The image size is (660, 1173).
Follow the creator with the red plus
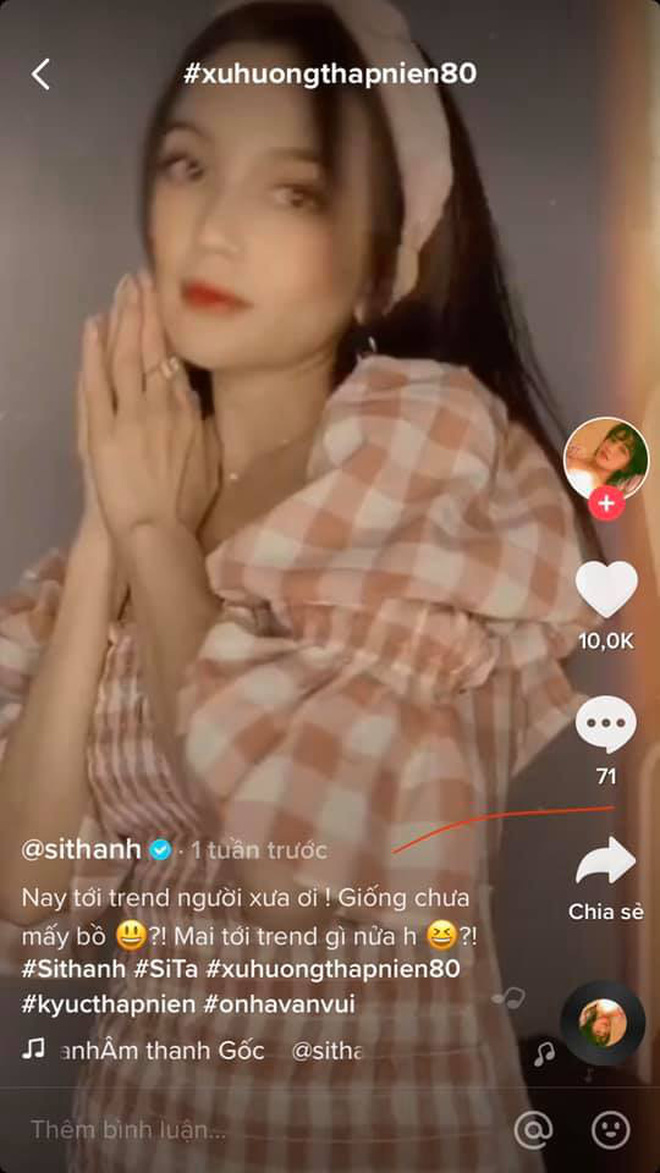[606, 504]
